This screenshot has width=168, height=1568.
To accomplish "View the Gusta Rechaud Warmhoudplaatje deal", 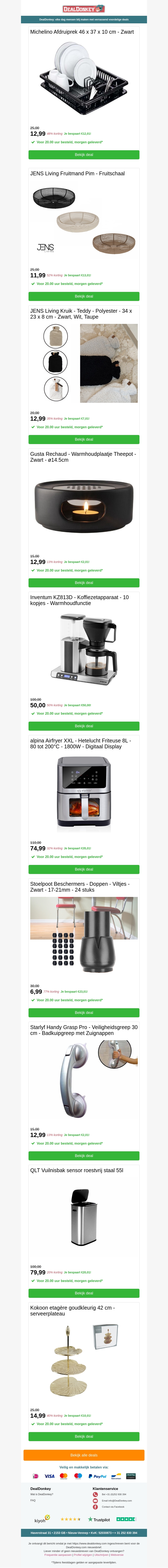I will coord(84,583).
